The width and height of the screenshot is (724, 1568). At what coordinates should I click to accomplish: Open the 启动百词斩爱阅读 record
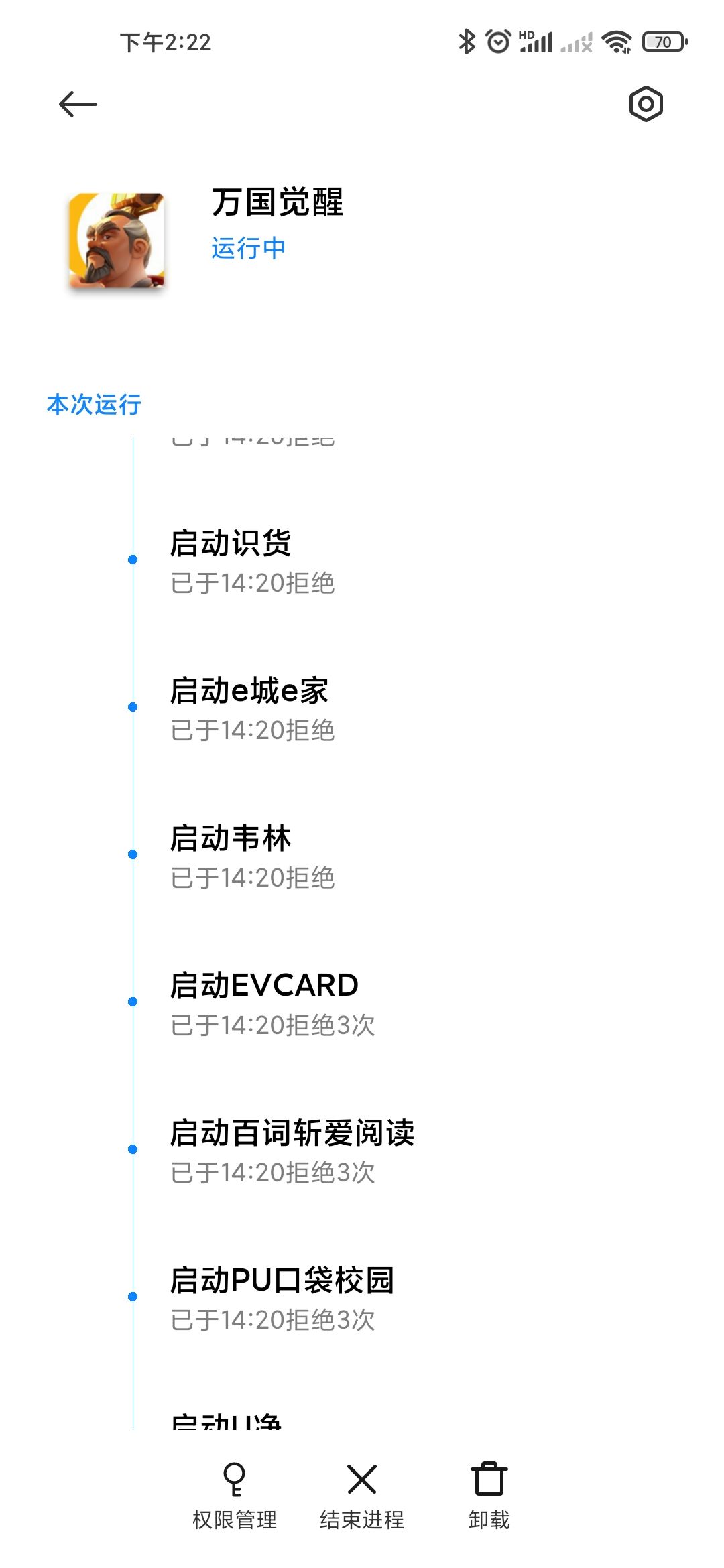[x=362, y=1151]
